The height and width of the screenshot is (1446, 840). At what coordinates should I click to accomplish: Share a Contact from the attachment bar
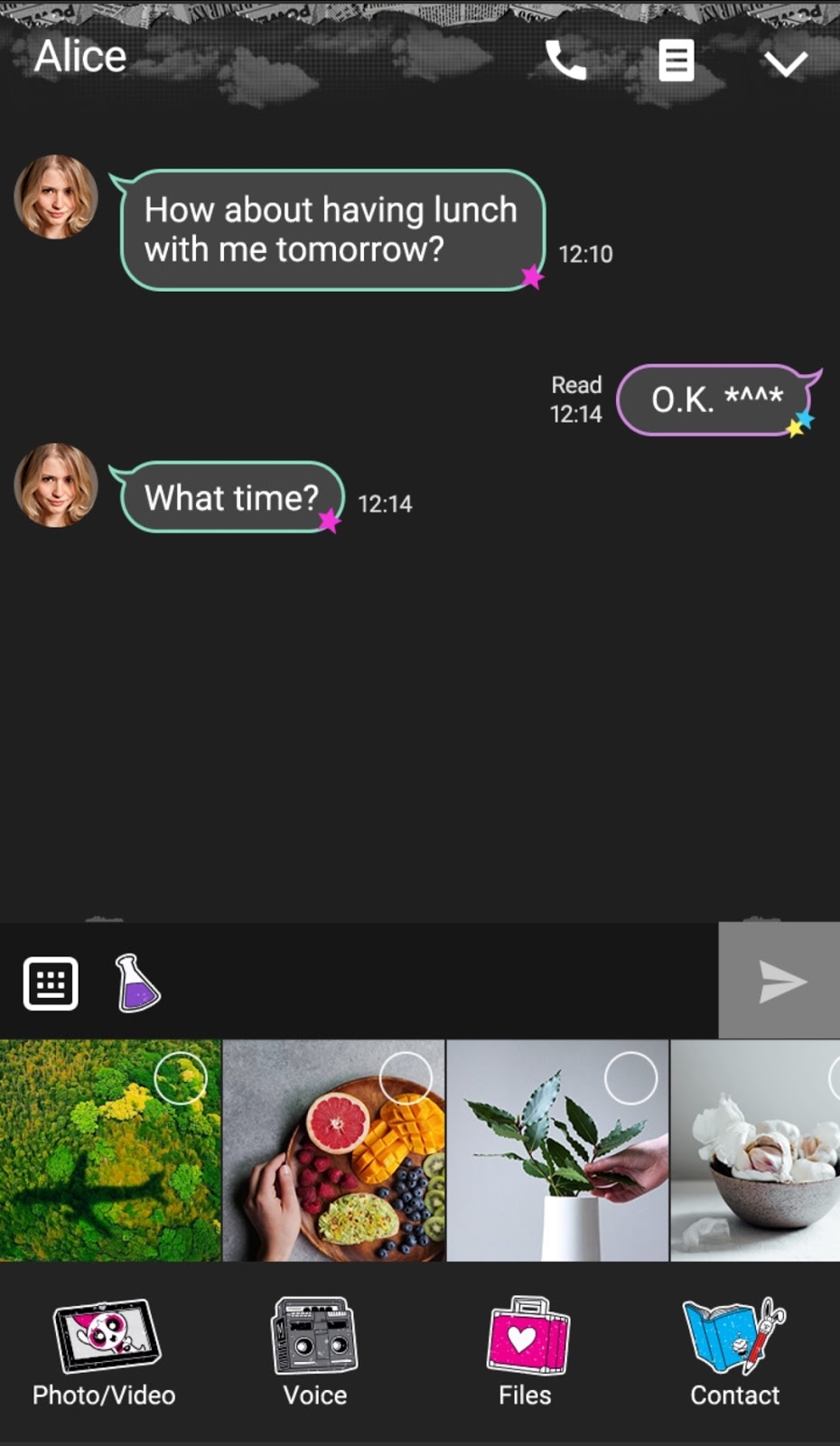click(734, 1353)
